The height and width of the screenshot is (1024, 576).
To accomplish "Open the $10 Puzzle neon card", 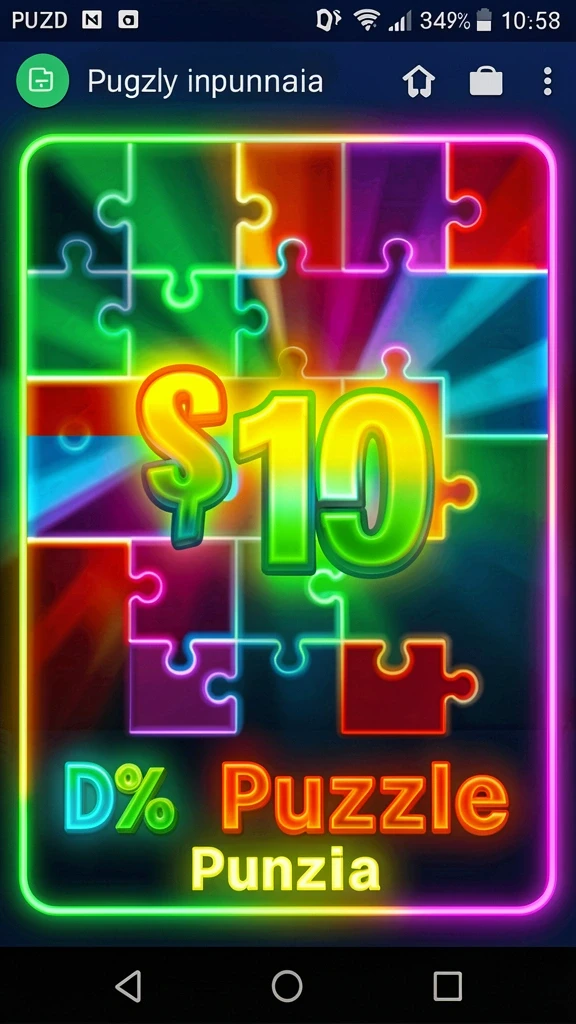I will pyautogui.click(x=287, y=524).
